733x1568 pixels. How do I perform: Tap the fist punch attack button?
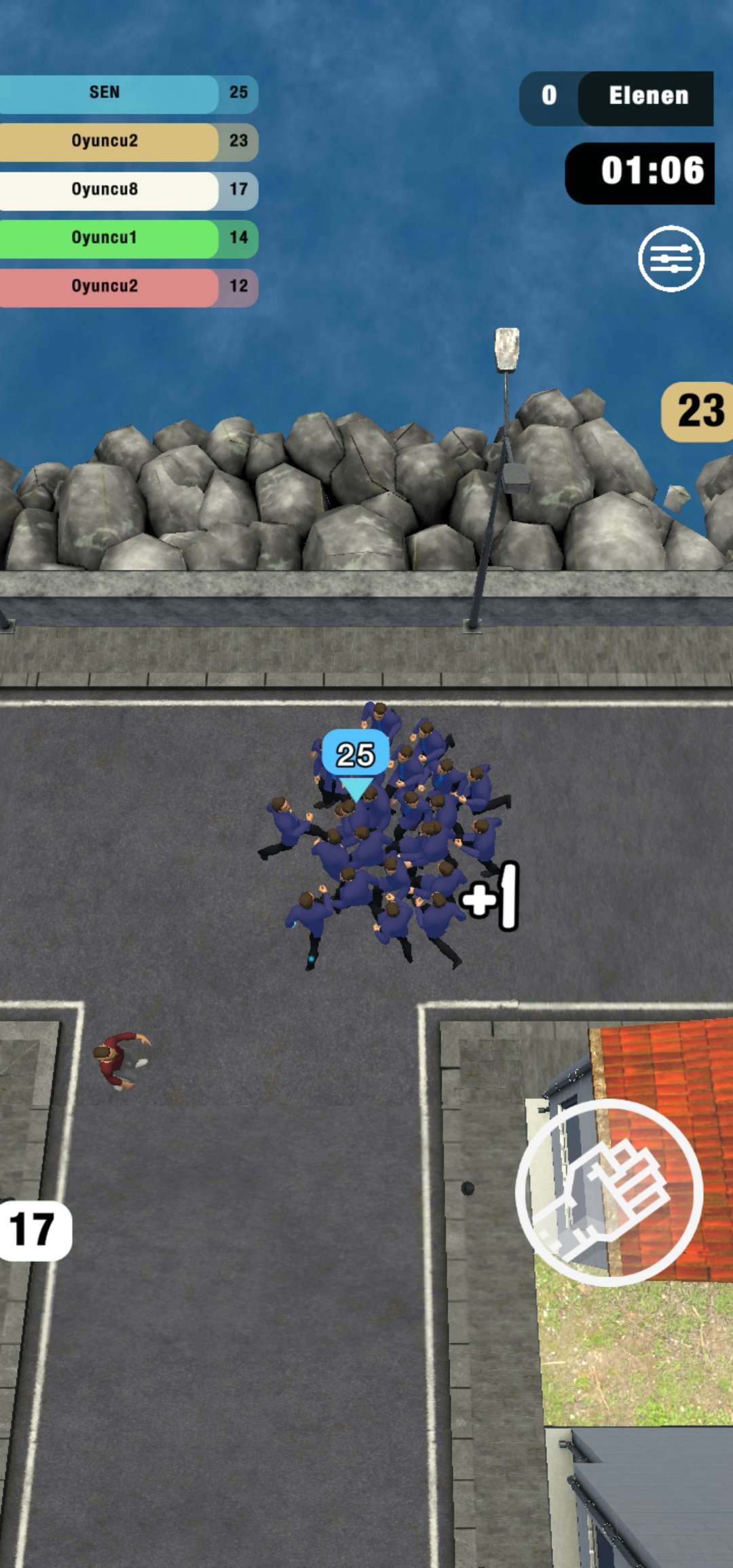pos(609,1192)
